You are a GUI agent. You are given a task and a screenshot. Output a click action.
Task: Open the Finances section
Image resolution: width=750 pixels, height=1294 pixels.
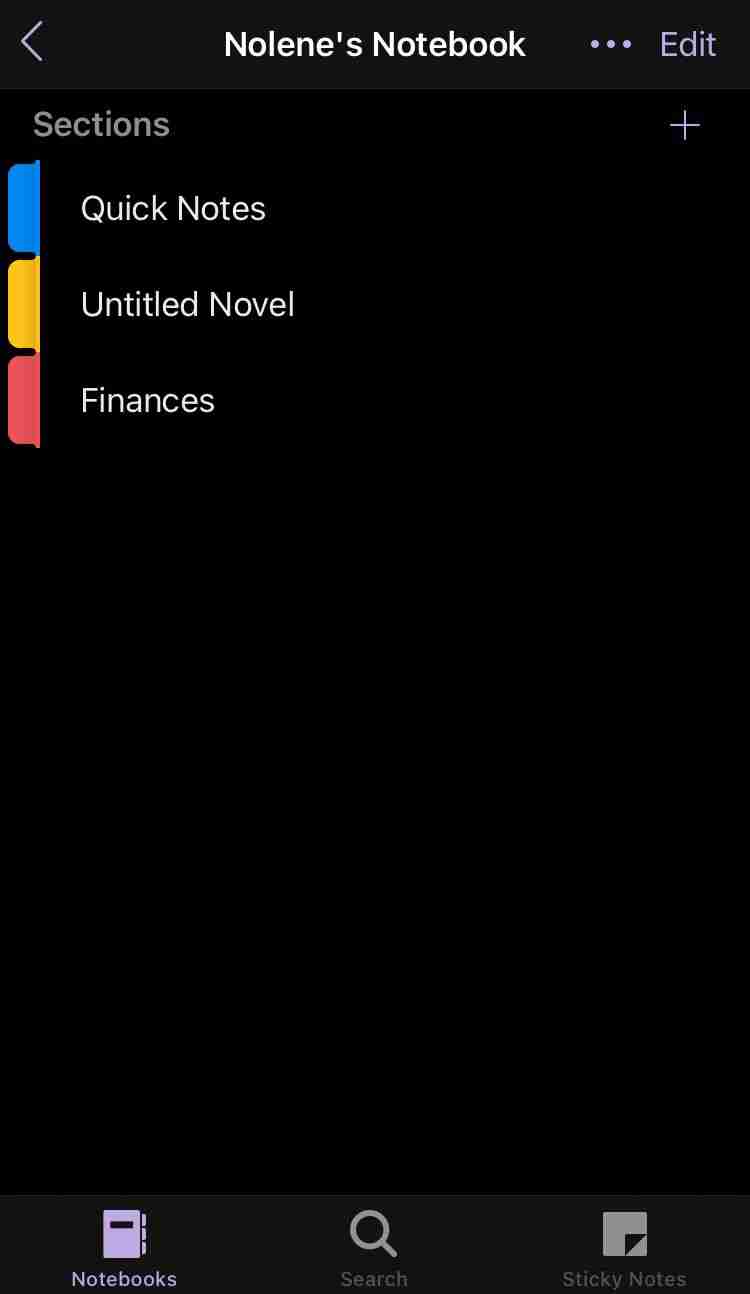point(148,400)
